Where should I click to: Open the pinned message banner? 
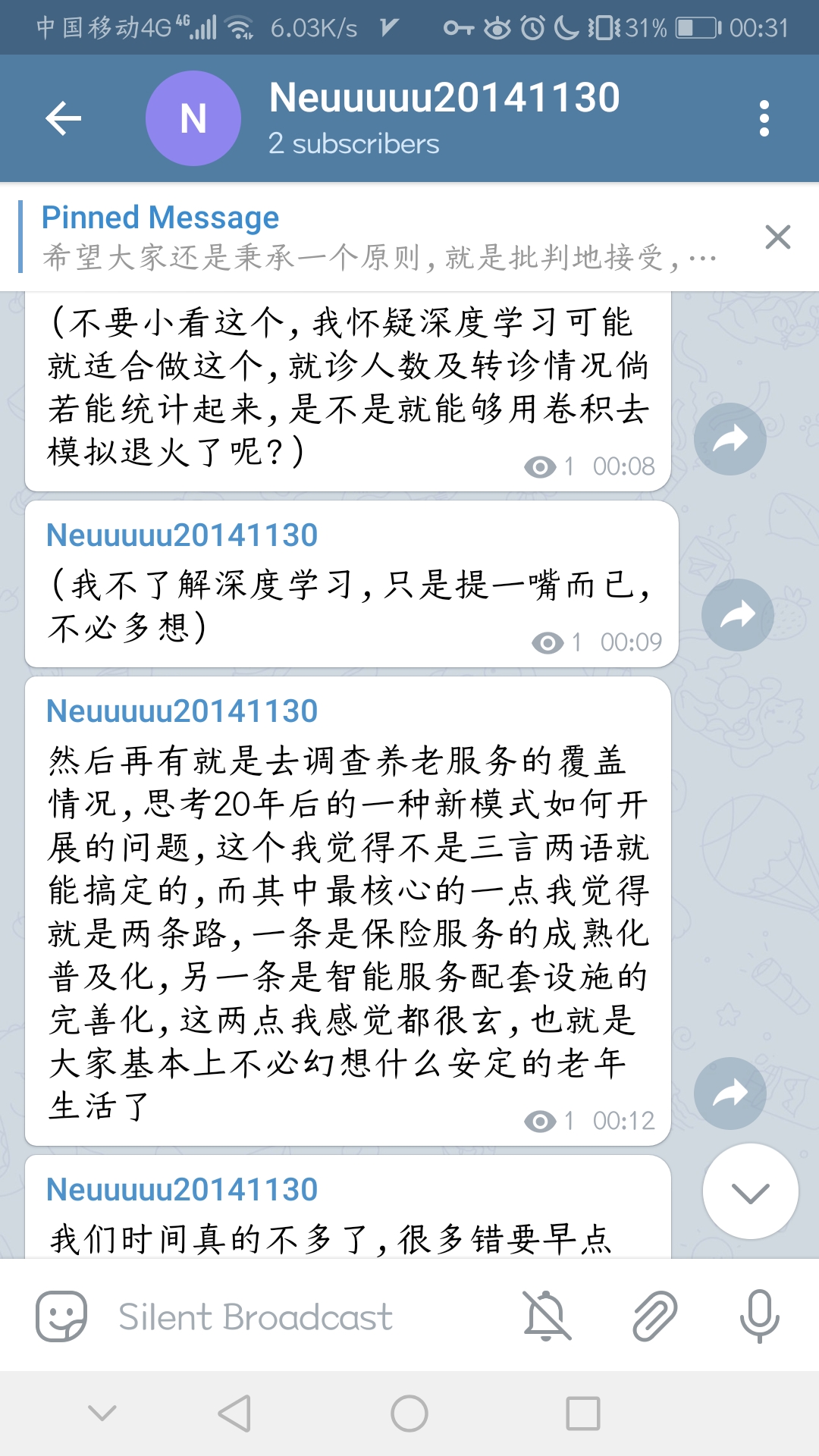click(379, 237)
